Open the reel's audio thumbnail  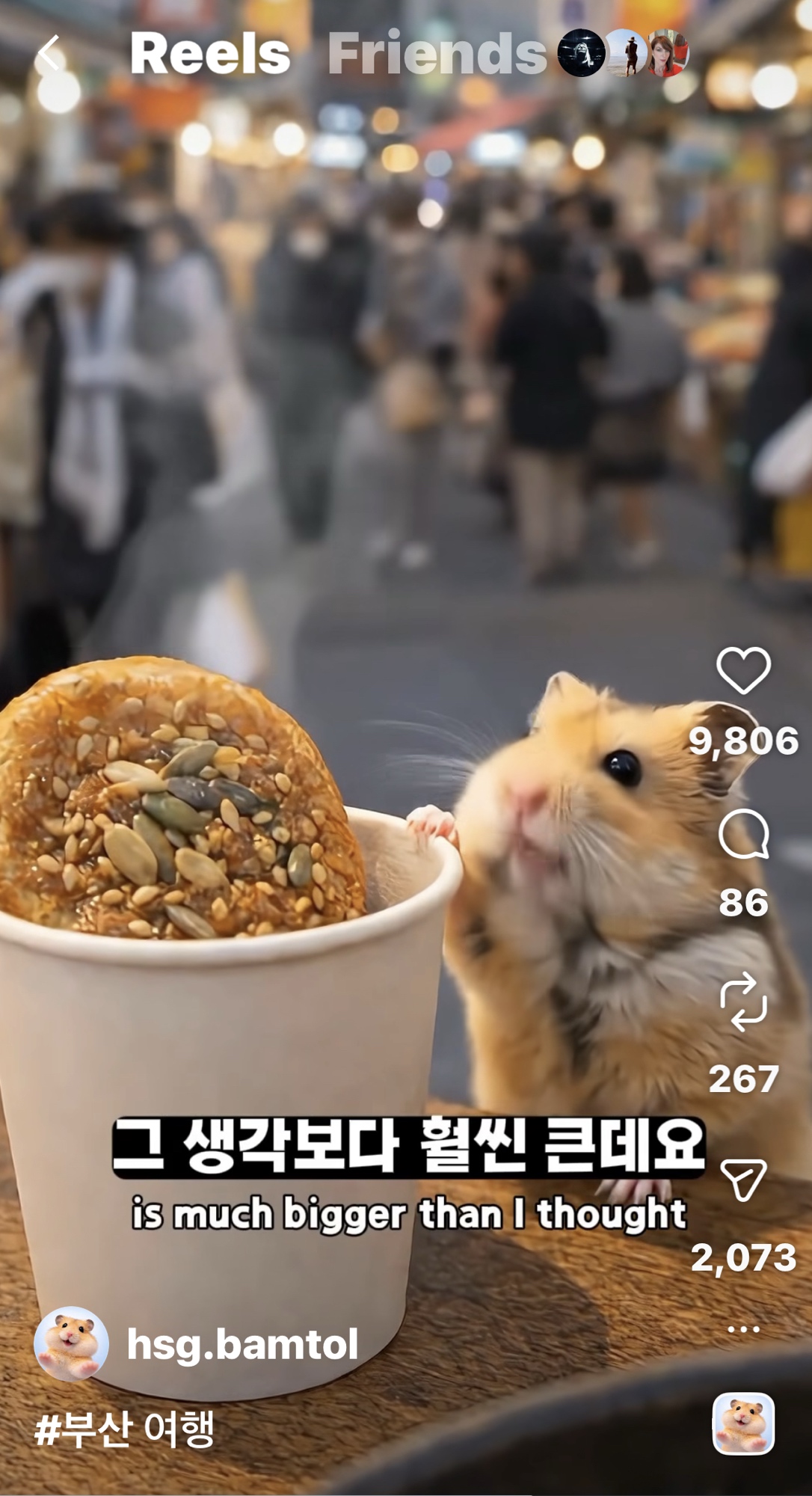click(x=743, y=1423)
